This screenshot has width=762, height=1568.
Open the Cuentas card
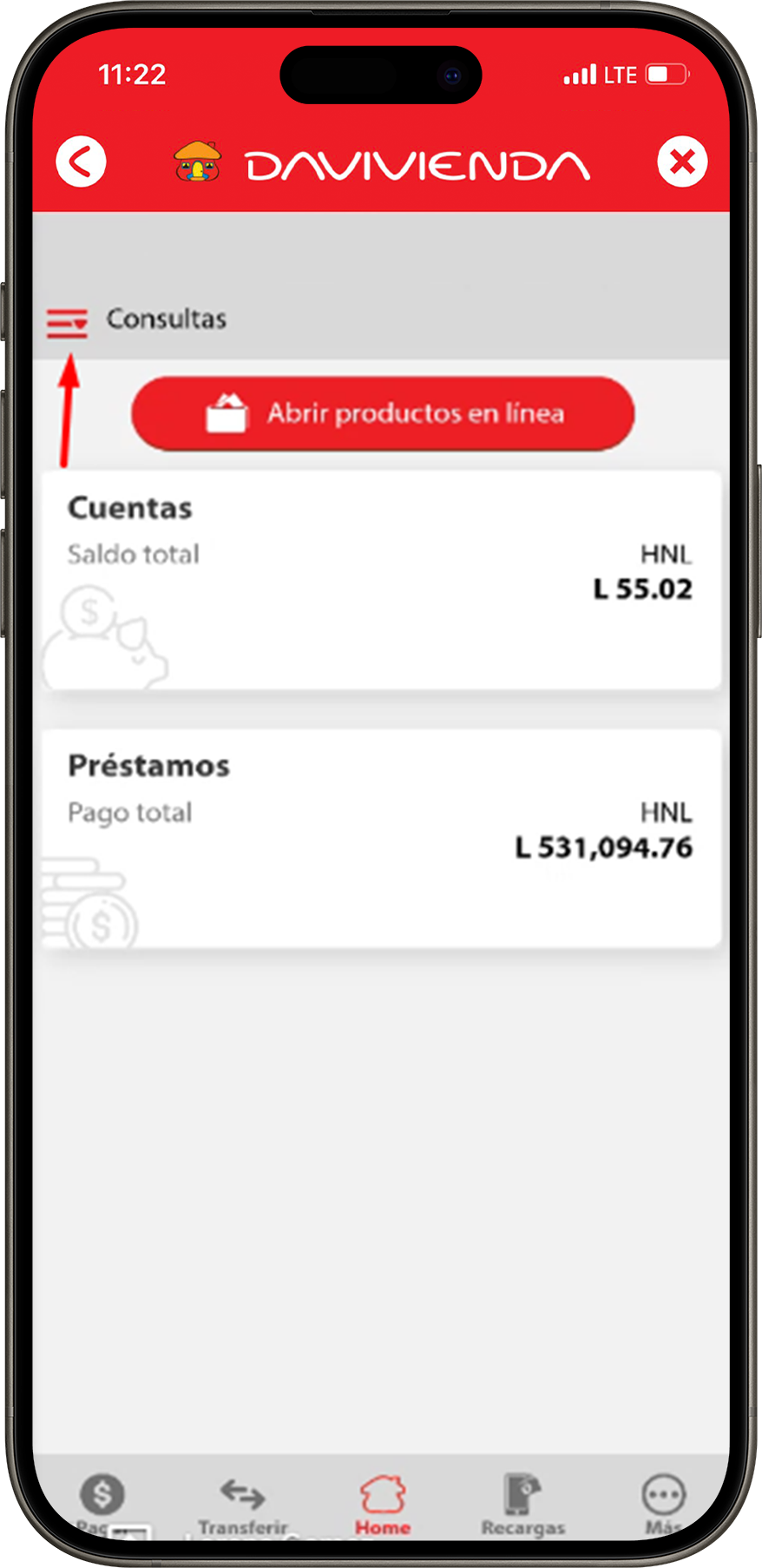[382, 580]
